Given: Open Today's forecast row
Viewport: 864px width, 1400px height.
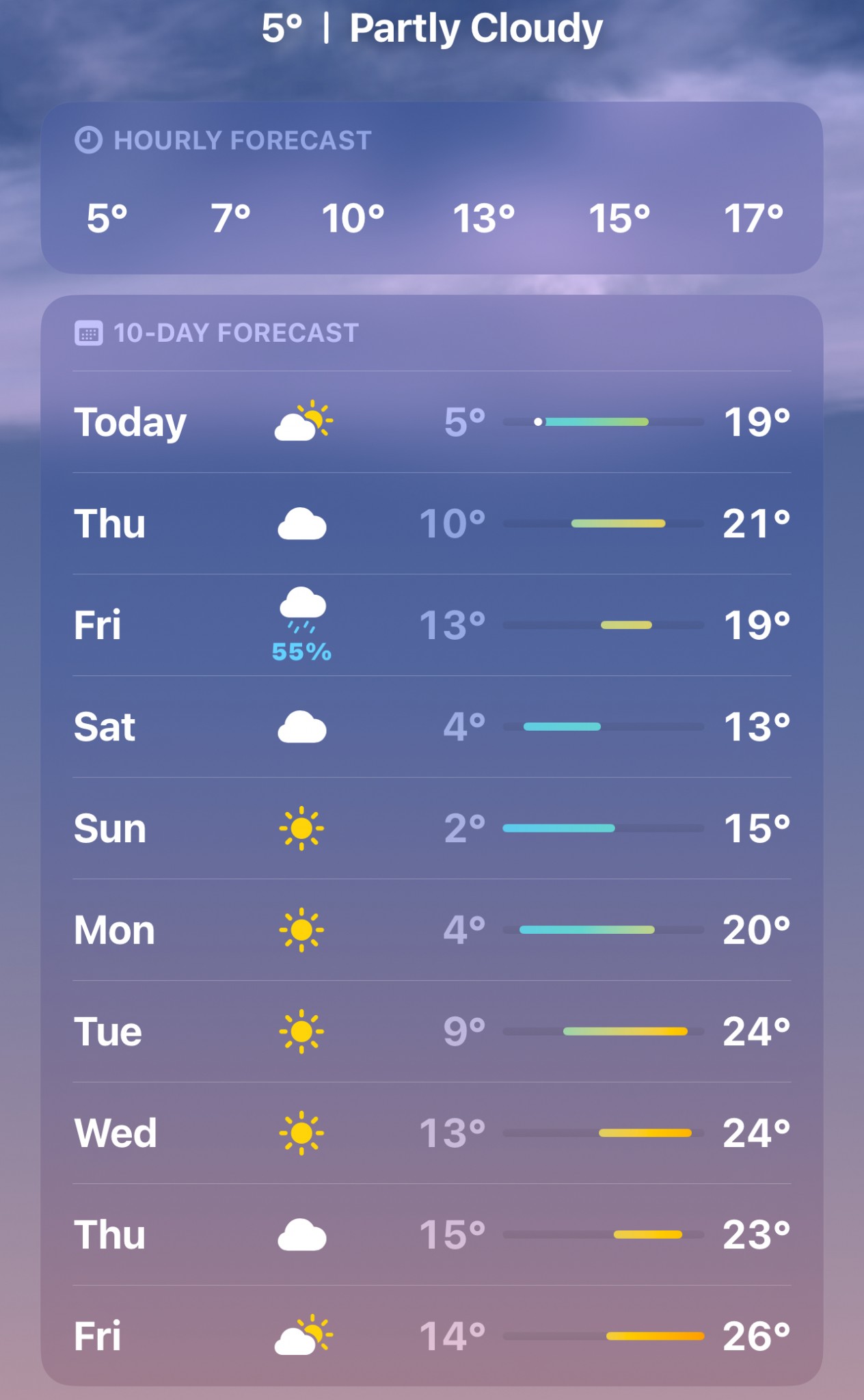Looking at the screenshot, I should pyautogui.click(x=432, y=422).
